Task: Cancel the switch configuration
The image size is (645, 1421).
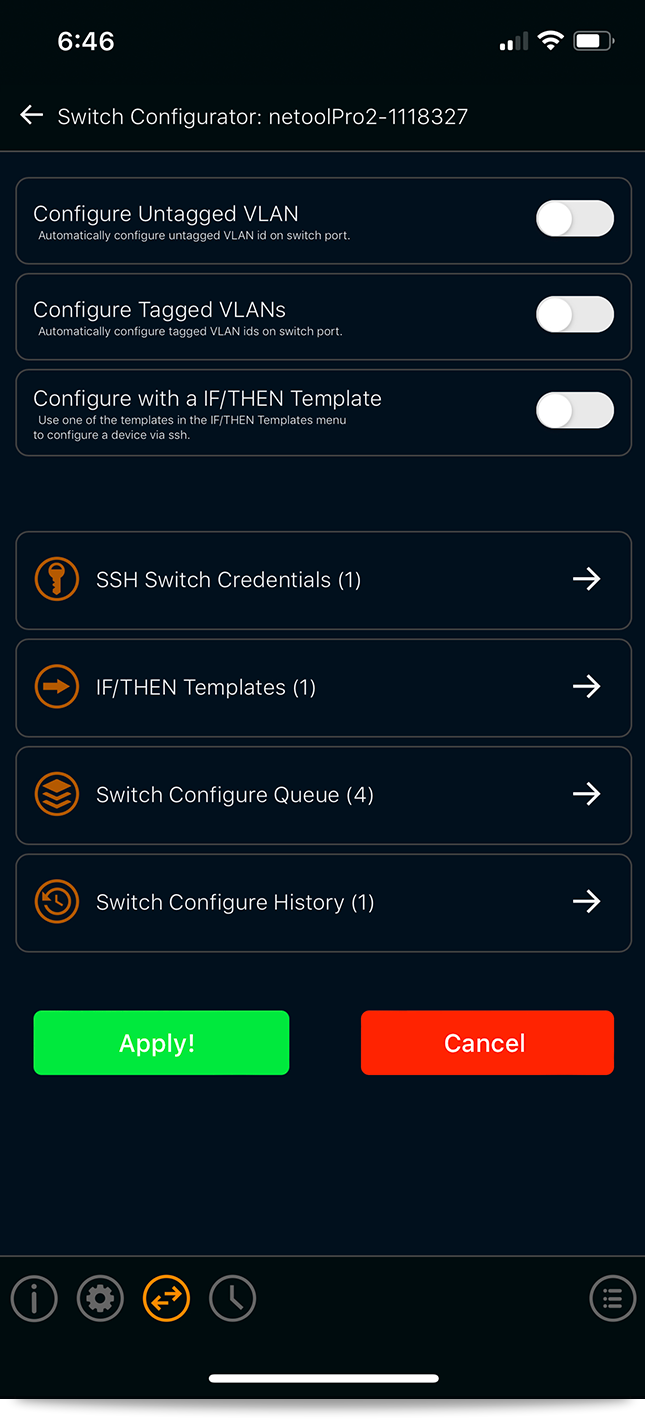Action: (487, 1043)
